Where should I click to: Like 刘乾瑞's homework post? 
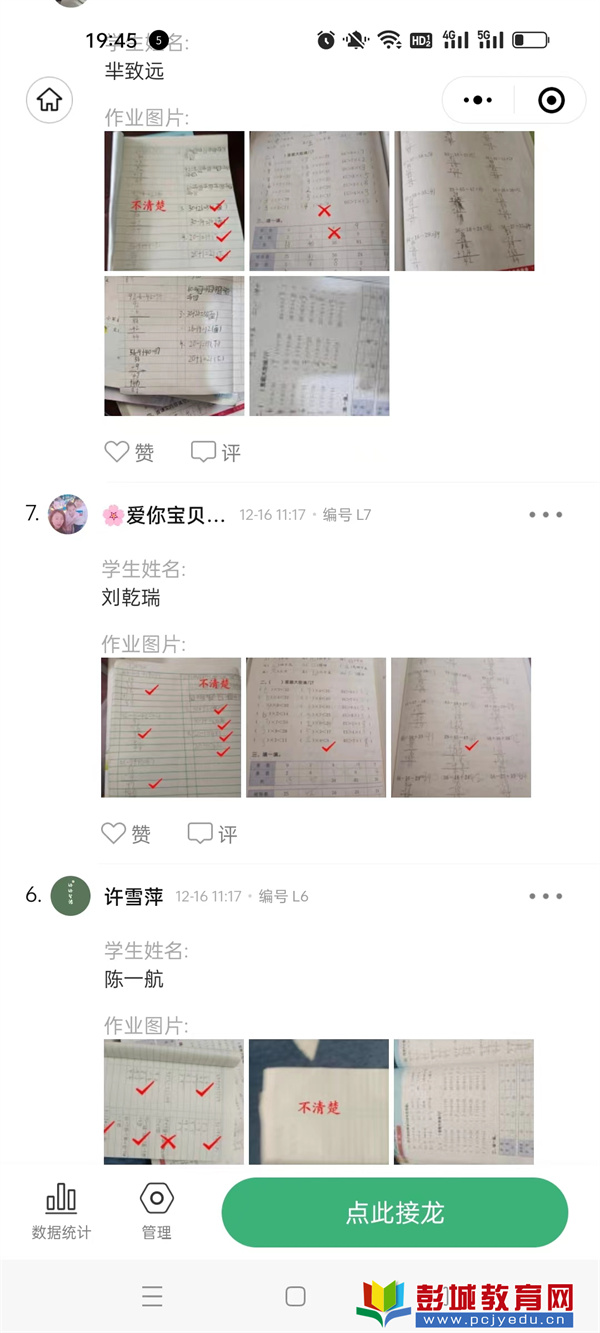click(x=127, y=833)
